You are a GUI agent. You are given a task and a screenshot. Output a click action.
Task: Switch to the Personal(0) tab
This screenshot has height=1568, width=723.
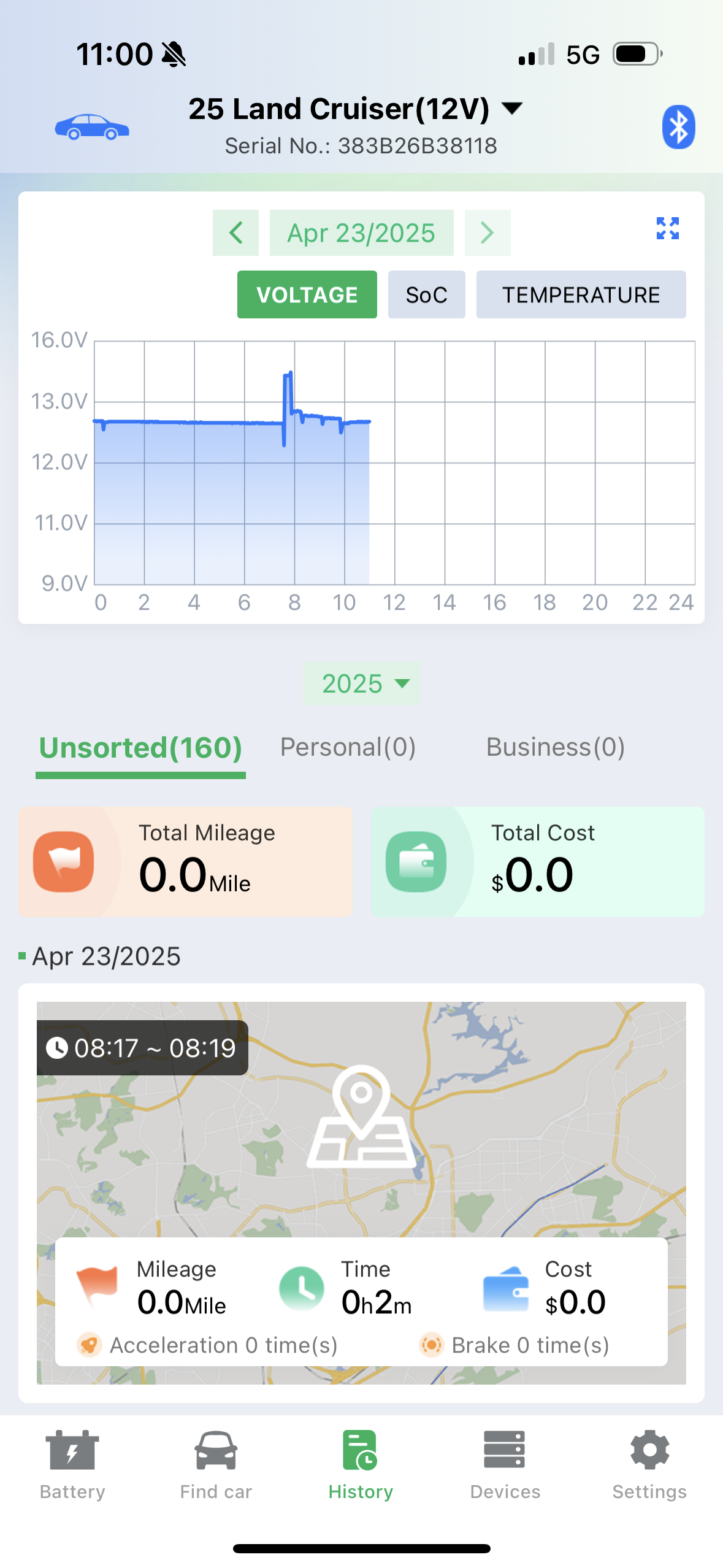[348, 747]
